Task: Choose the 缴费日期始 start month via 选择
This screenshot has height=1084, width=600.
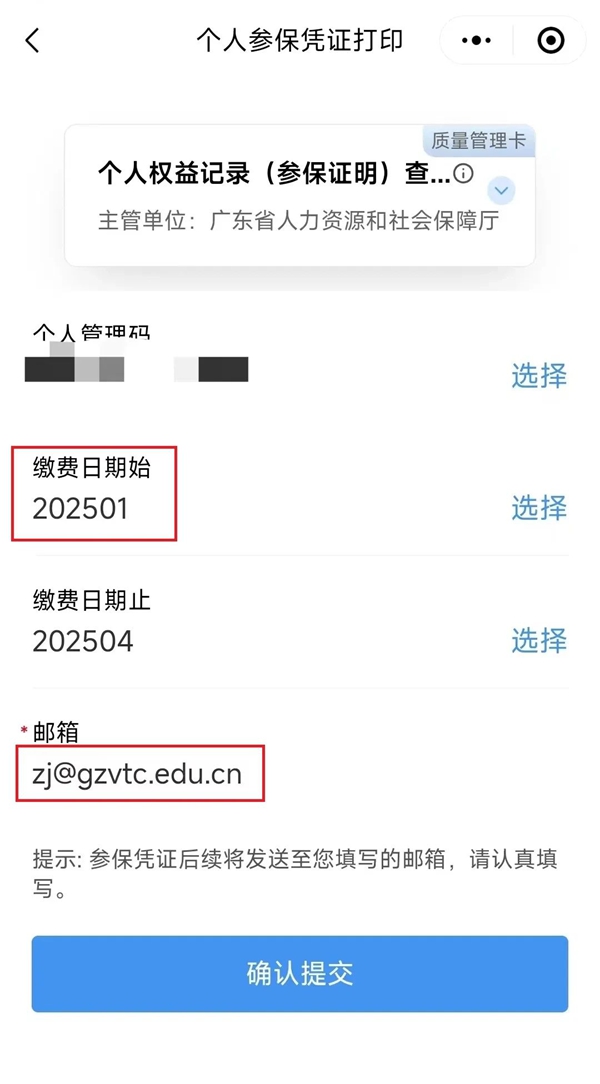Action: [x=538, y=508]
